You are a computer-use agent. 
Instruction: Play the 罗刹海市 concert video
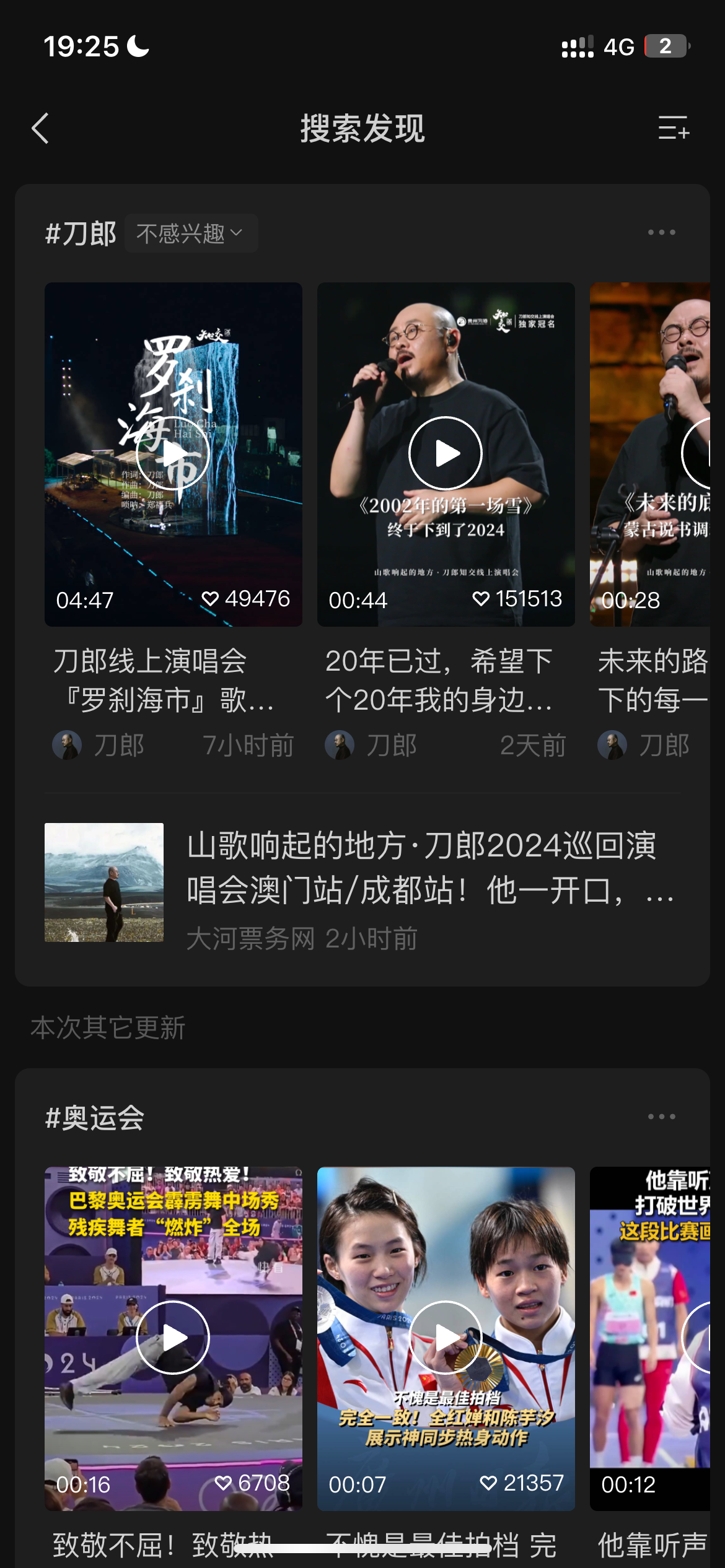[x=173, y=454]
